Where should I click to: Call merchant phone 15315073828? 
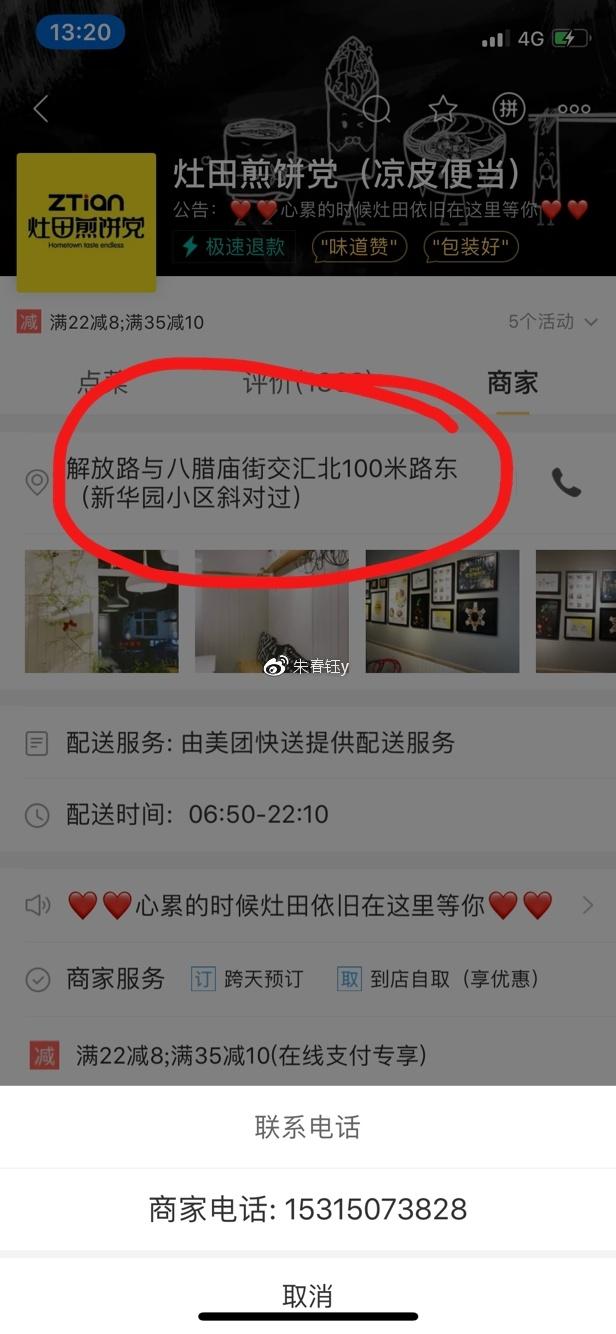point(308,1209)
